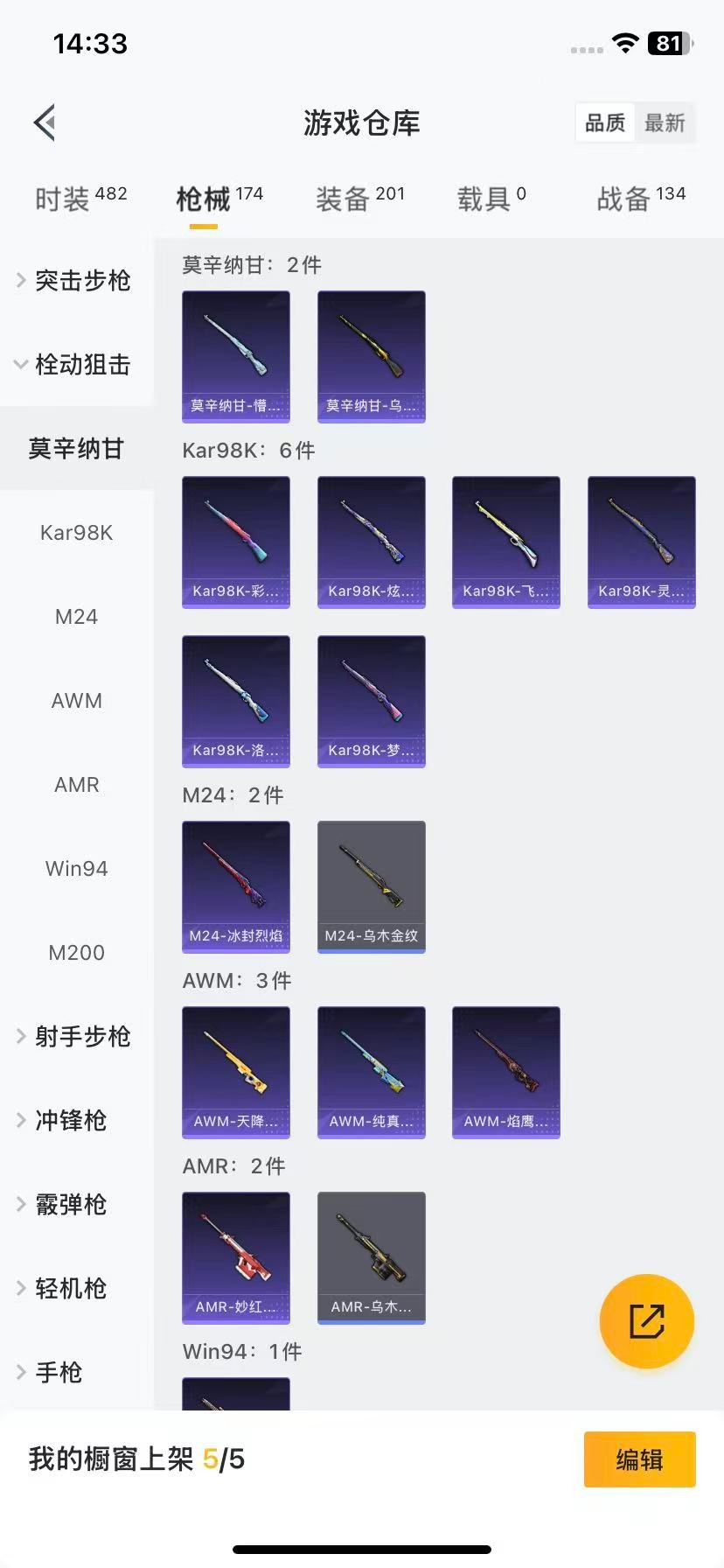Viewport: 724px width, 1568px height.
Task: Open the AWM-焰鹰 skin
Action: coord(505,1072)
